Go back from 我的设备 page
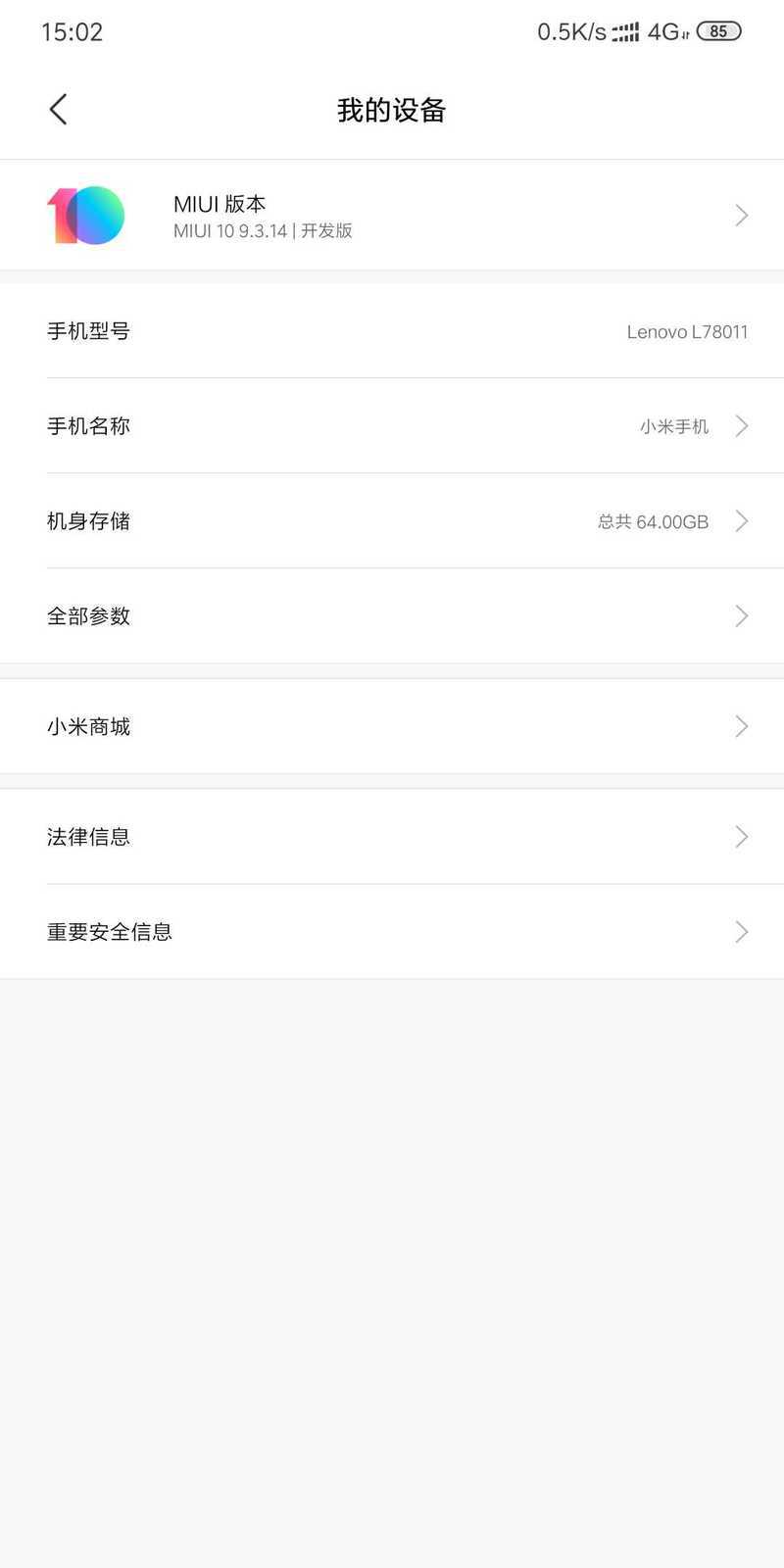 (x=59, y=109)
